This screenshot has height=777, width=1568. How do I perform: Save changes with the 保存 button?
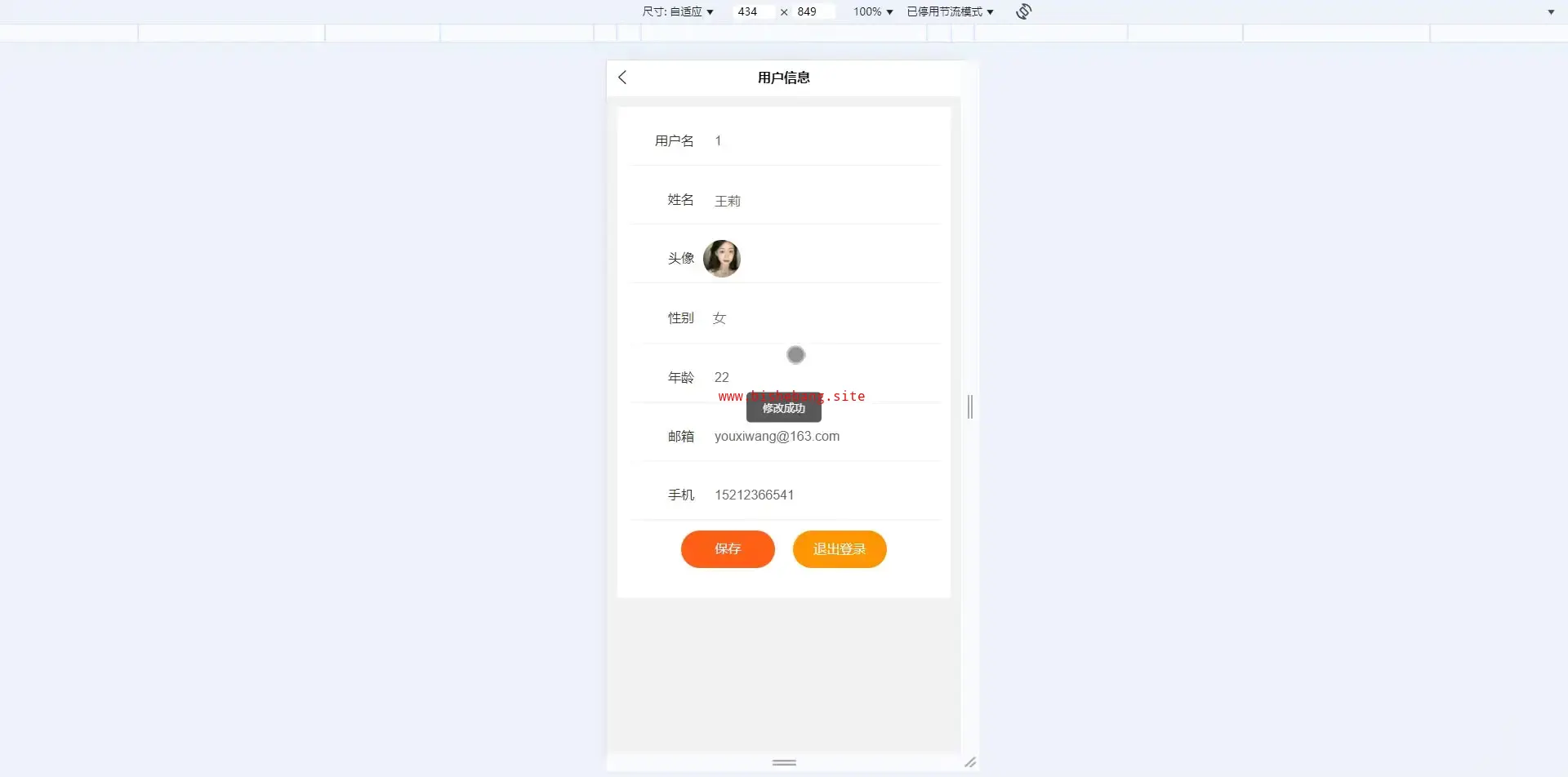727,549
